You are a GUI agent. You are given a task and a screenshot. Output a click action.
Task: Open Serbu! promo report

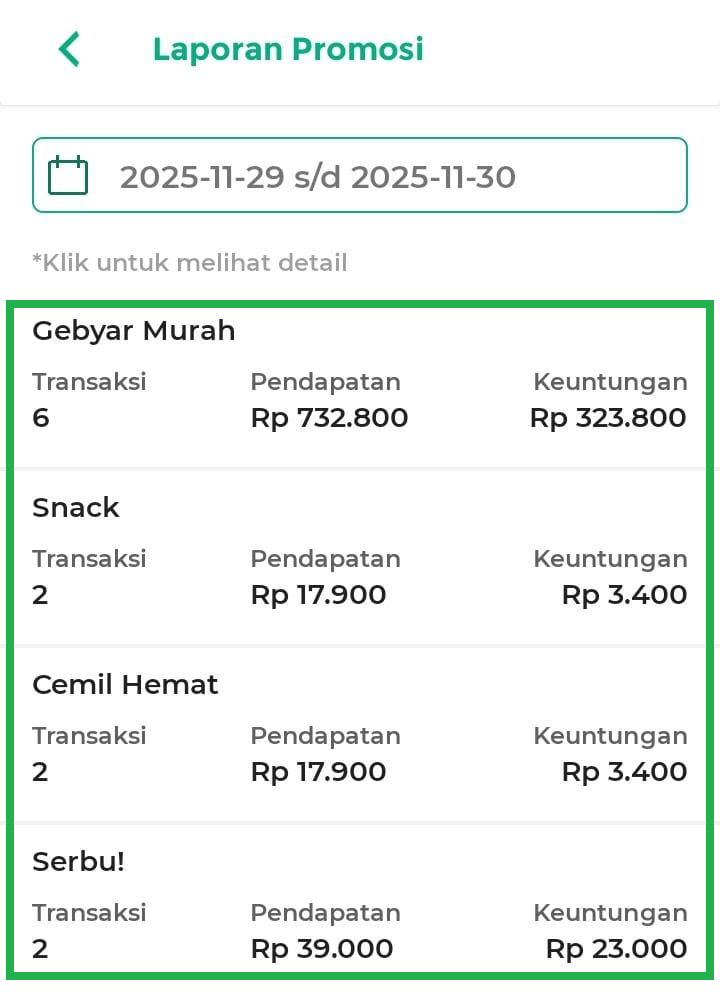click(360, 905)
